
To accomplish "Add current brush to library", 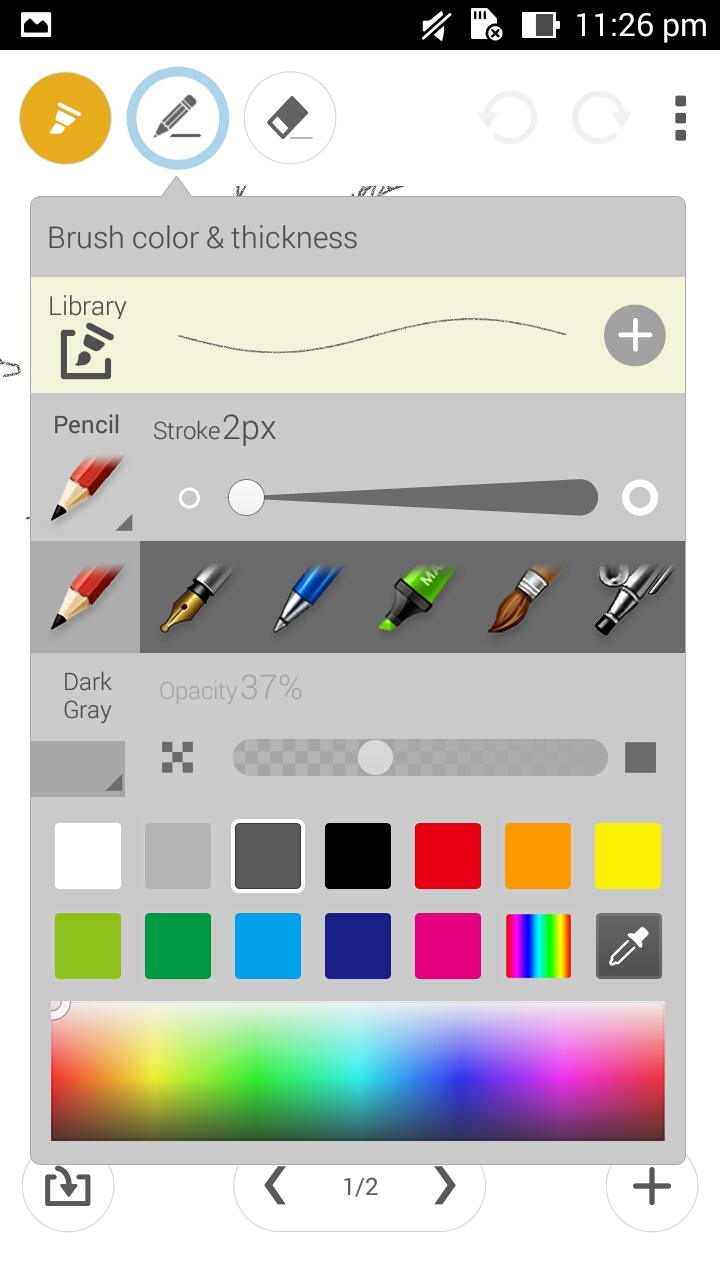I will click(635, 335).
